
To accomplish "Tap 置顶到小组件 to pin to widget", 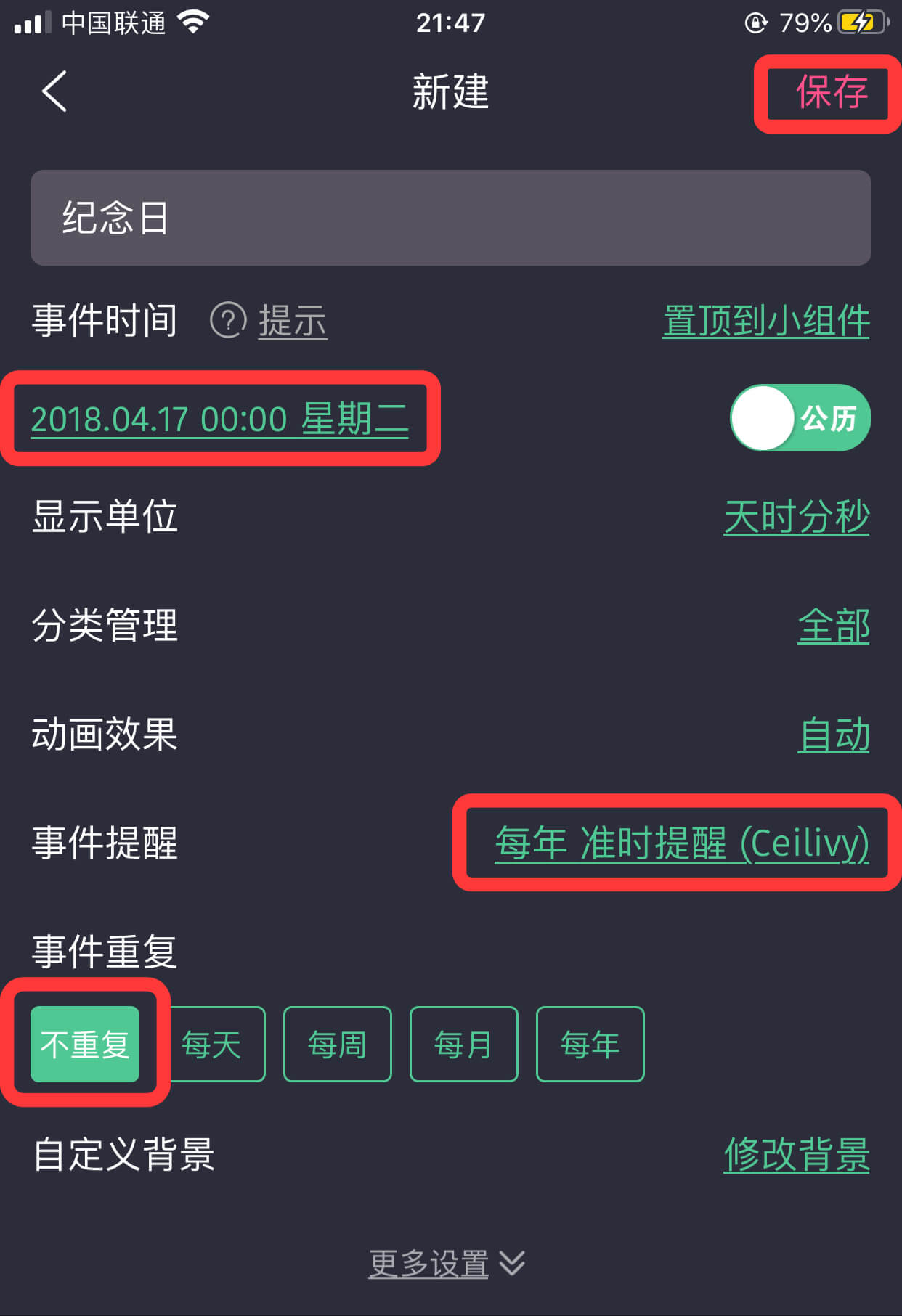I will click(x=765, y=321).
